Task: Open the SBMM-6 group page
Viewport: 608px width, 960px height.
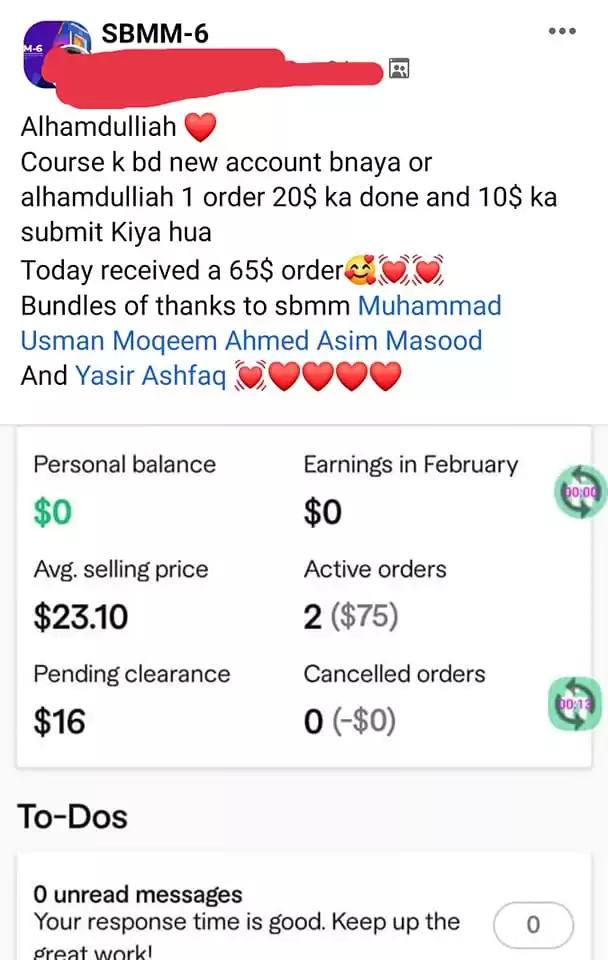Action: click(155, 33)
